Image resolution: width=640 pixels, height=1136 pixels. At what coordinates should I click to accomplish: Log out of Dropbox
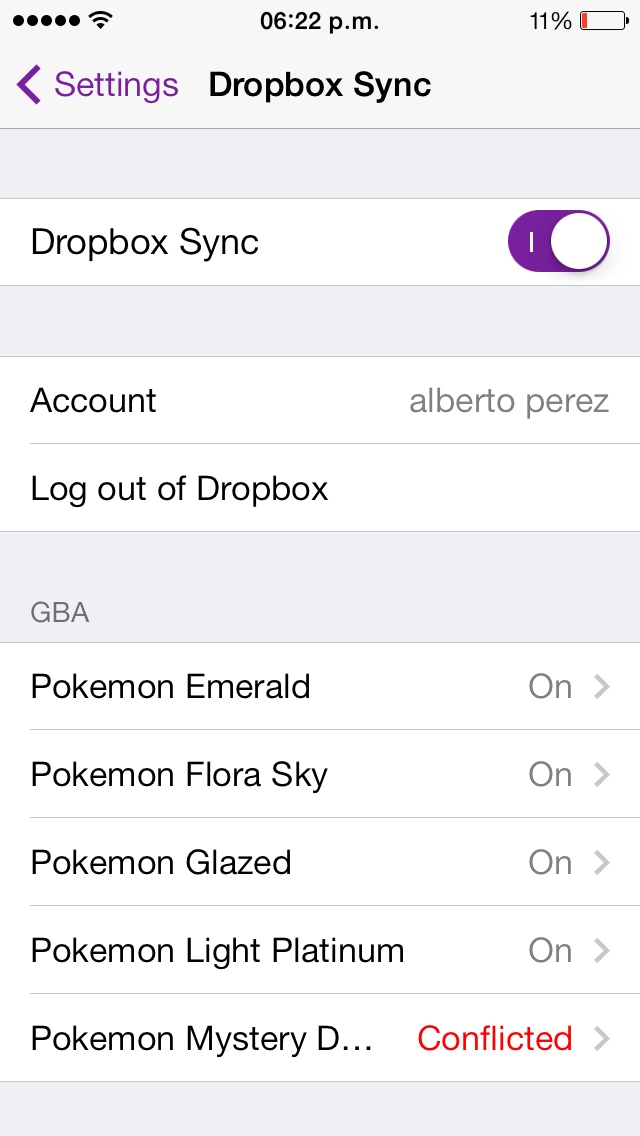click(x=180, y=489)
